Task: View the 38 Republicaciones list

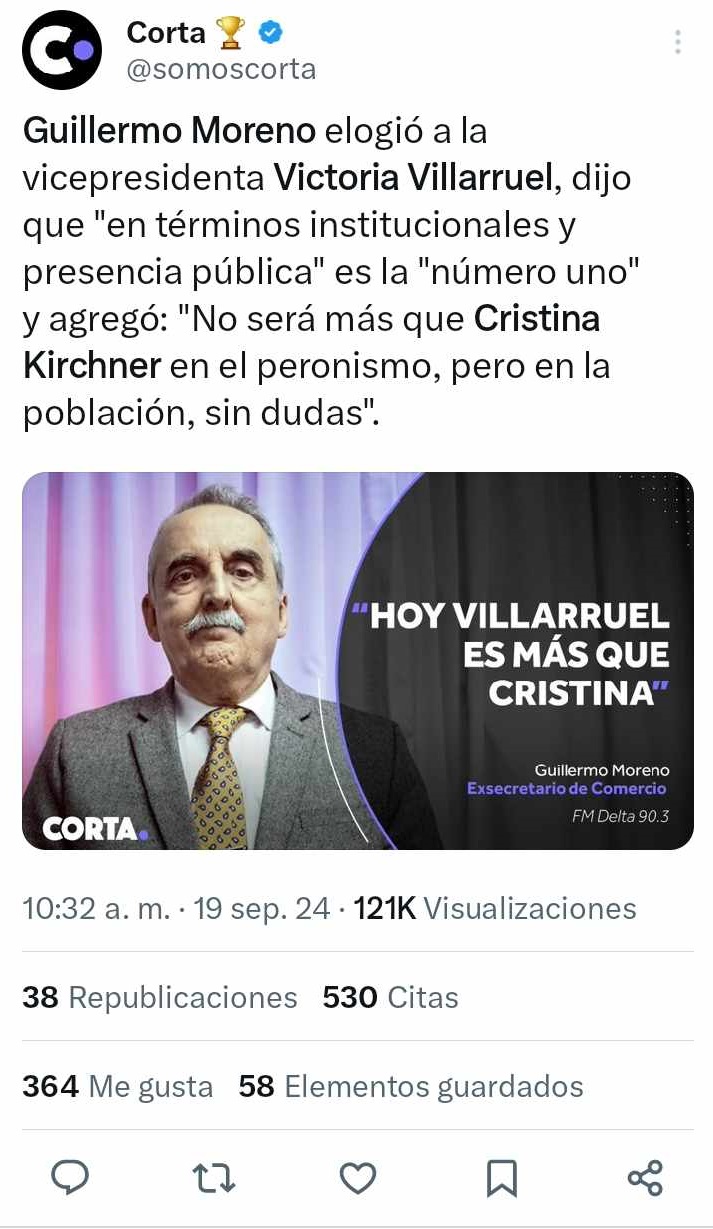Action: pyautogui.click(x=160, y=997)
